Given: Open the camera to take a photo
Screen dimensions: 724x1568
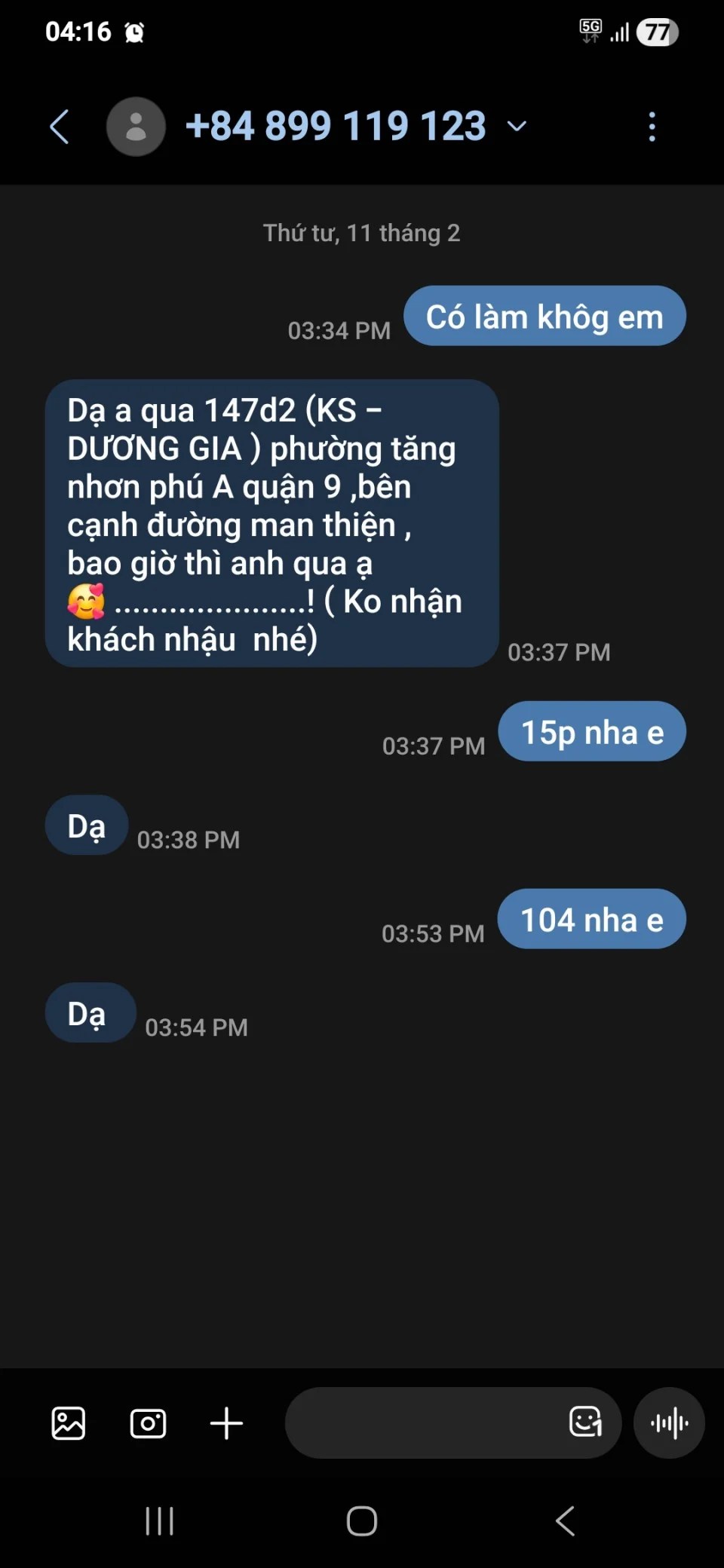Looking at the screenshot, I should coord(148,1423).
